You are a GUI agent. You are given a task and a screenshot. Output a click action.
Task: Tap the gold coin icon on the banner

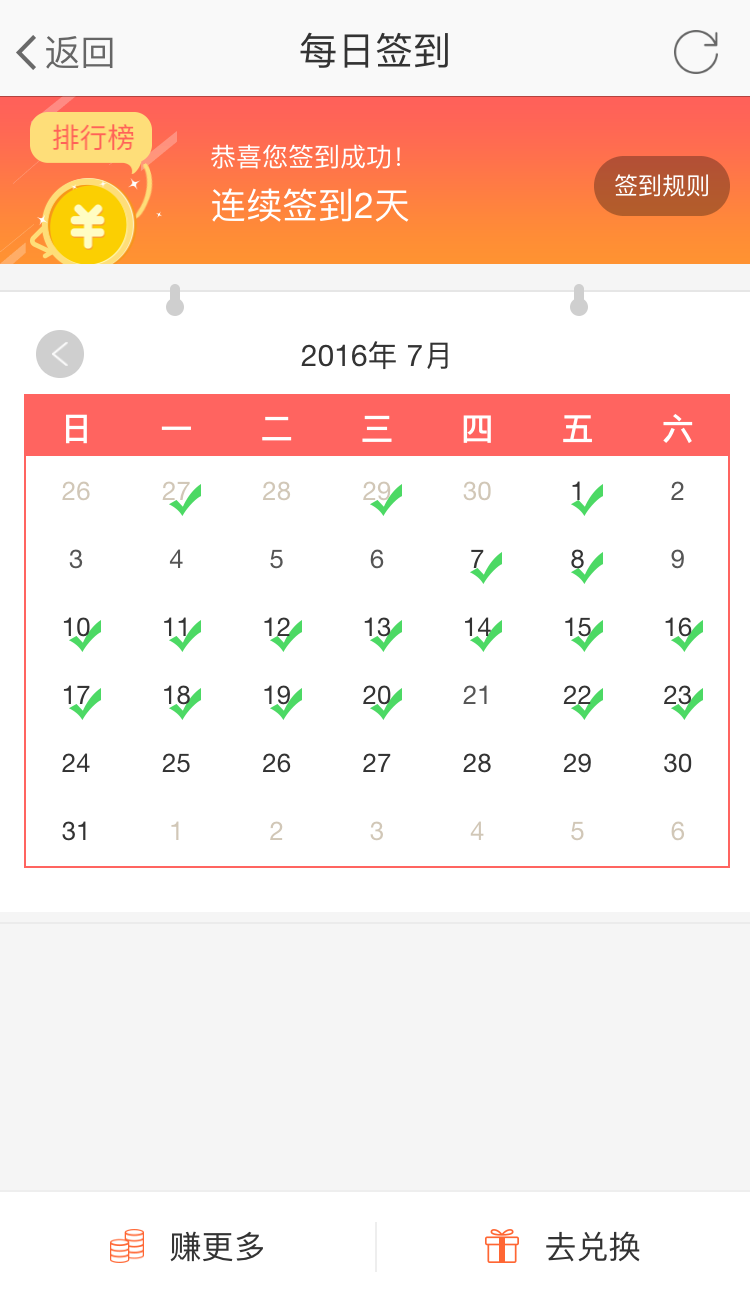tap(88, 222)
